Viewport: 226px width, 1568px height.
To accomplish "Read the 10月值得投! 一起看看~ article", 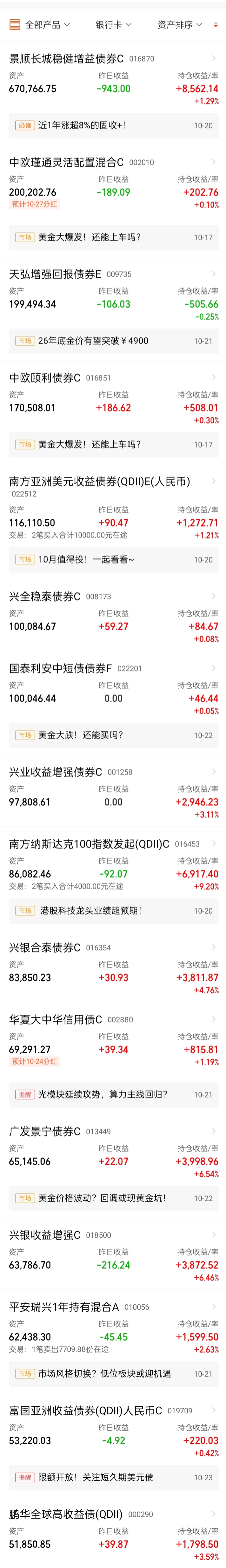I will pyautogui.click(x=113, y=559).
